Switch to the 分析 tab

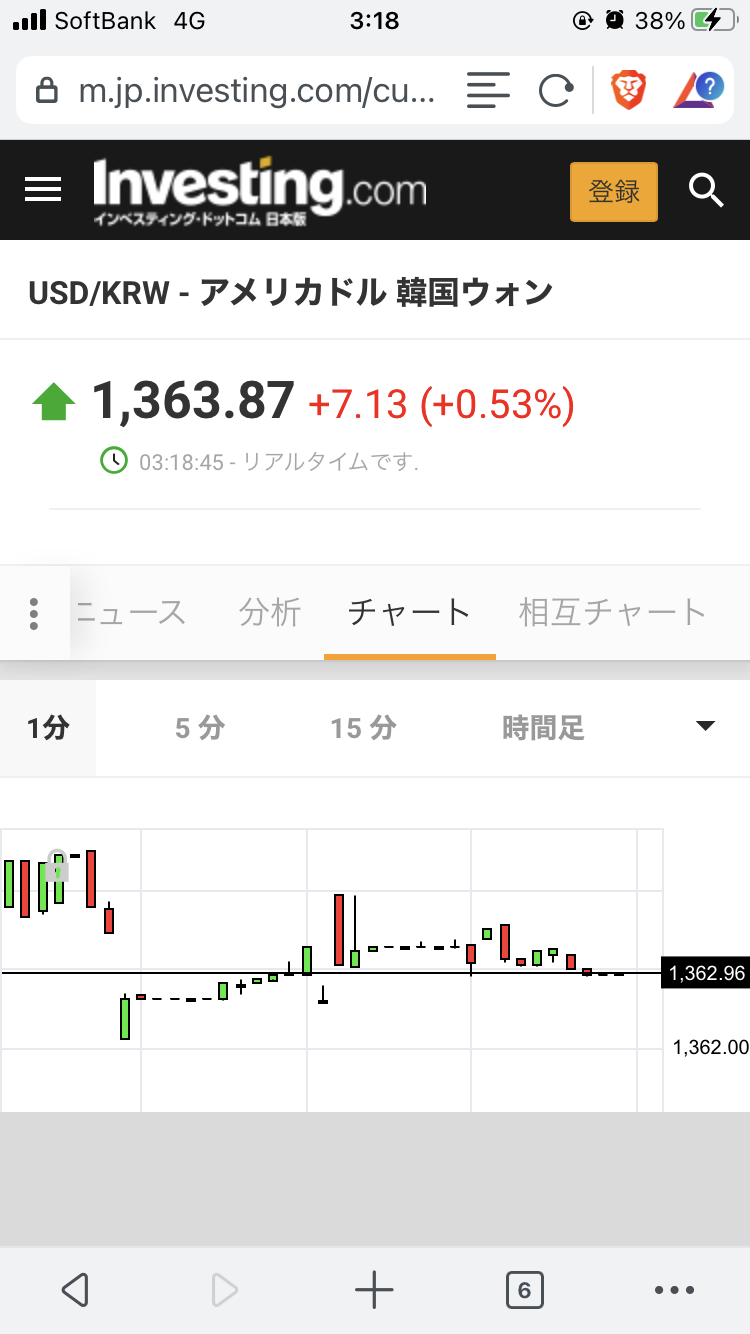tap(270, 612)
